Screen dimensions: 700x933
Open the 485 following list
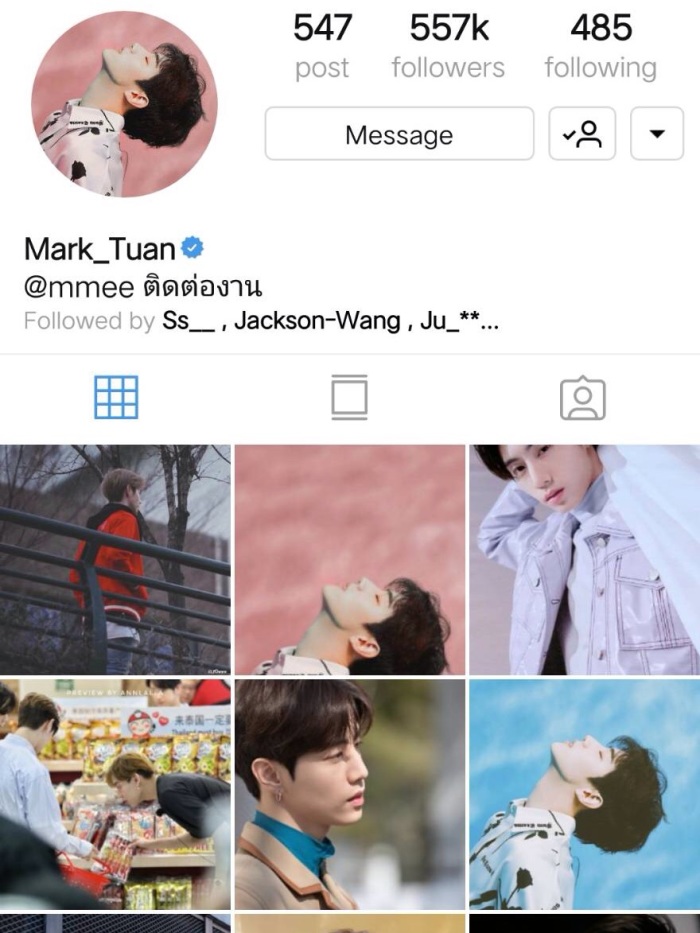tap(600, 46)
